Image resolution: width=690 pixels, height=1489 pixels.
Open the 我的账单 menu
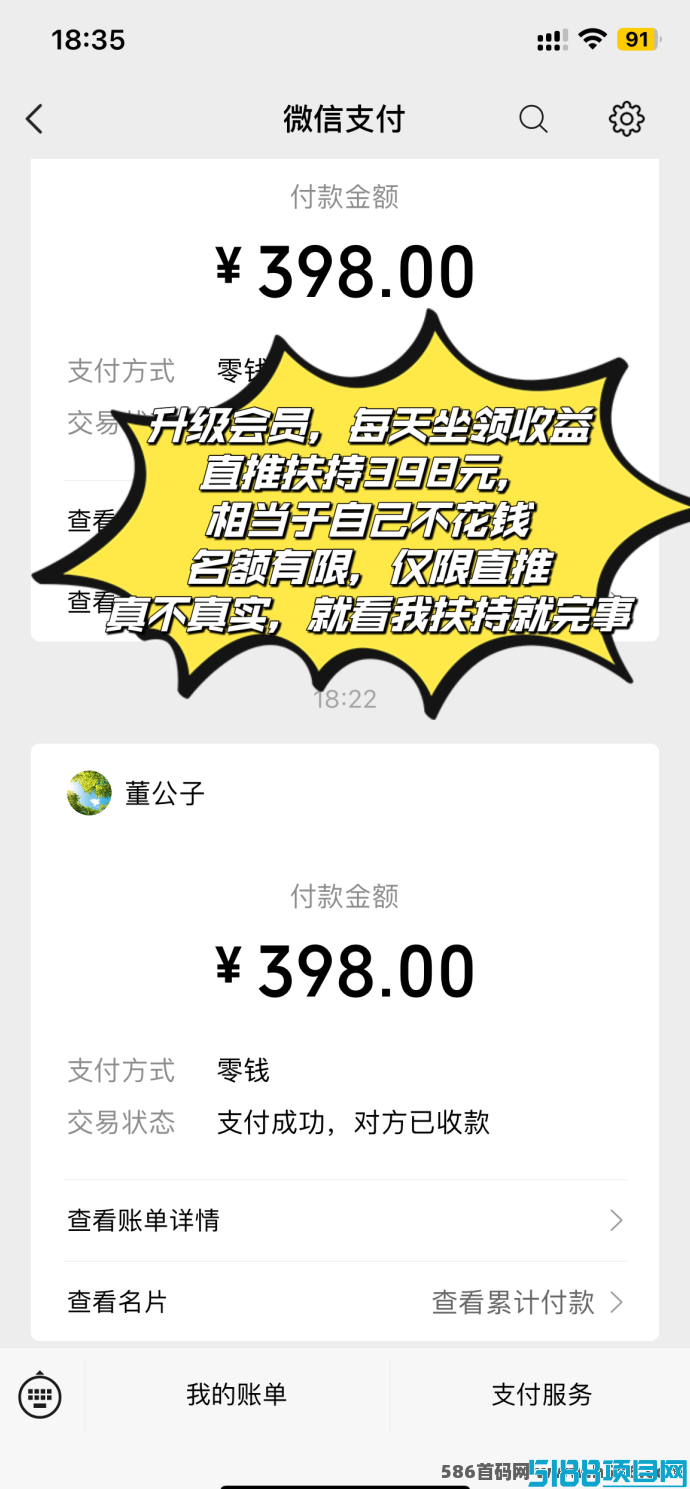tap(237, 1394)
